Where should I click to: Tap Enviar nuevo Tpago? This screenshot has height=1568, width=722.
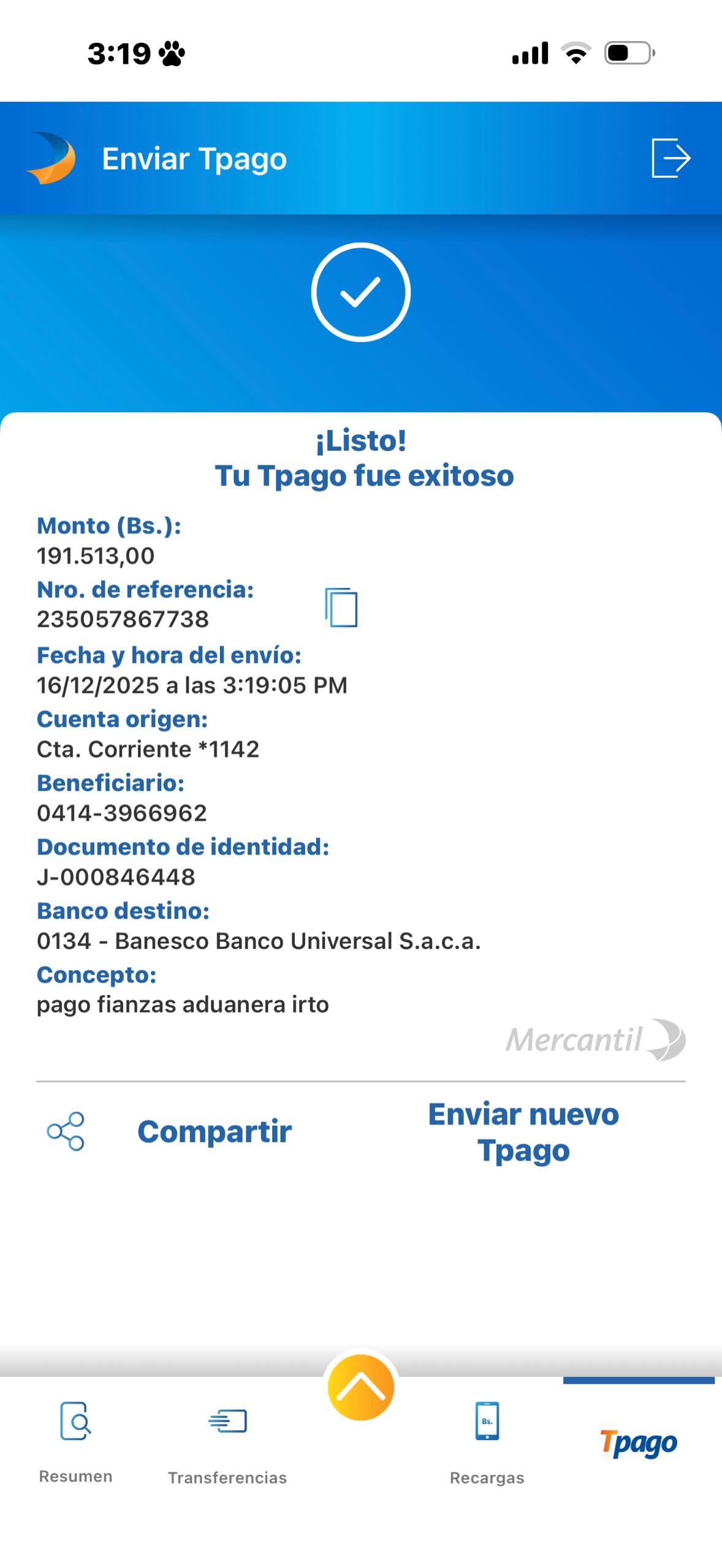click(523, 1131)
